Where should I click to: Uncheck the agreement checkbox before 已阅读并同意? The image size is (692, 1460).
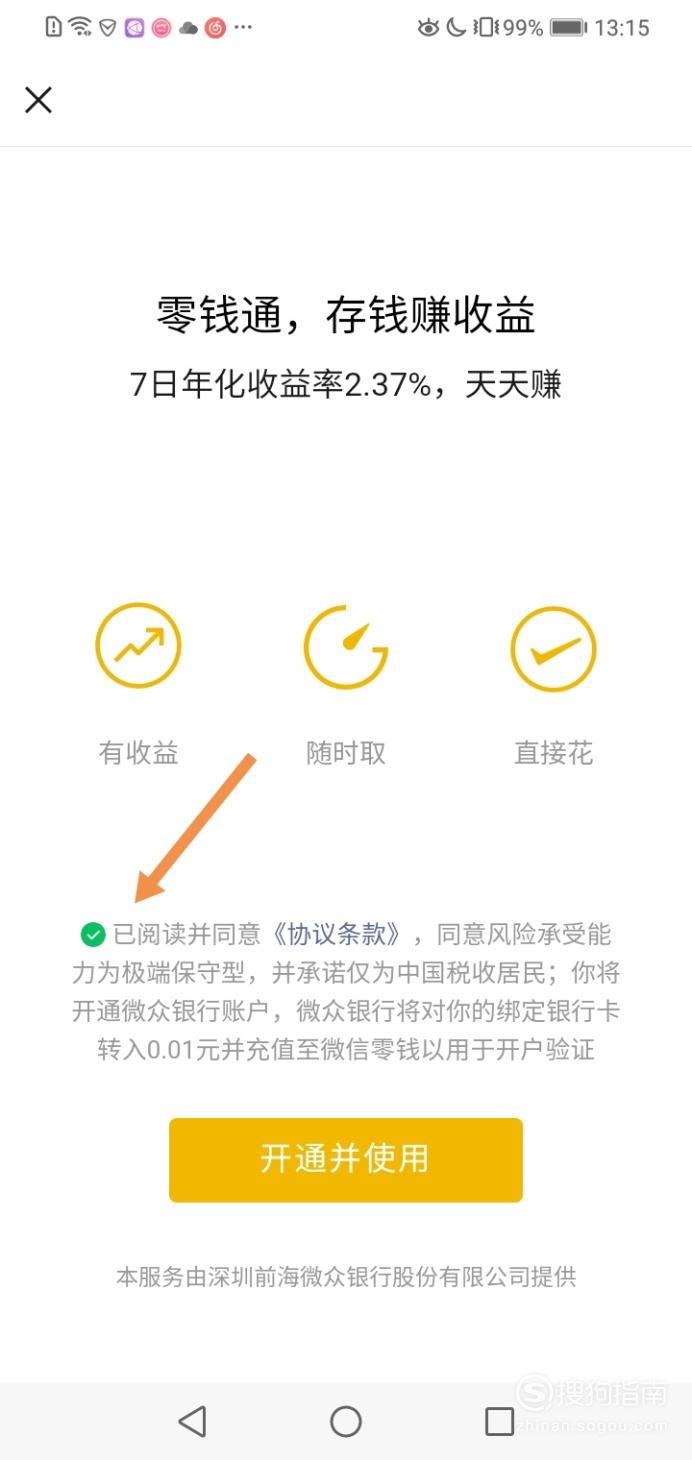click(93, 935)
